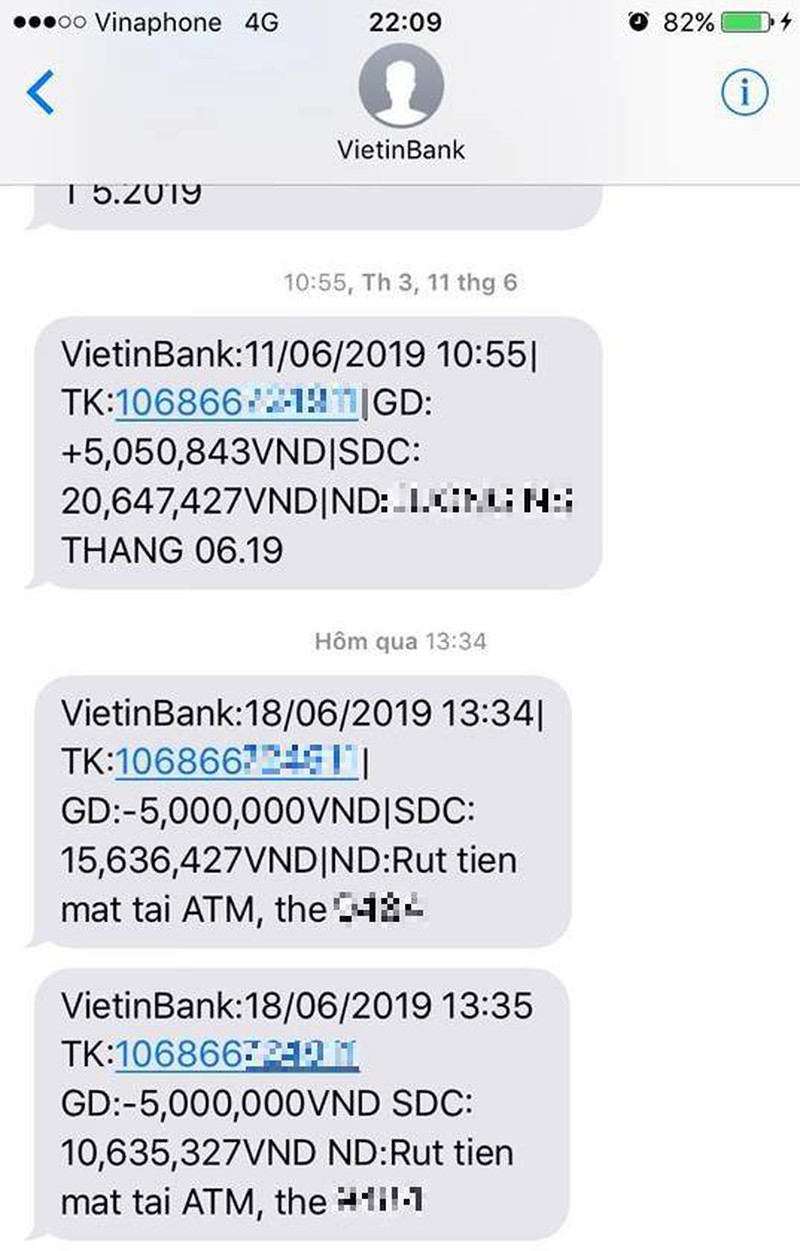The width and height of the screenshot is (800, 1251).
Task: Tap the account number in the 10:55 message
Action: click(x=238, y=406)
